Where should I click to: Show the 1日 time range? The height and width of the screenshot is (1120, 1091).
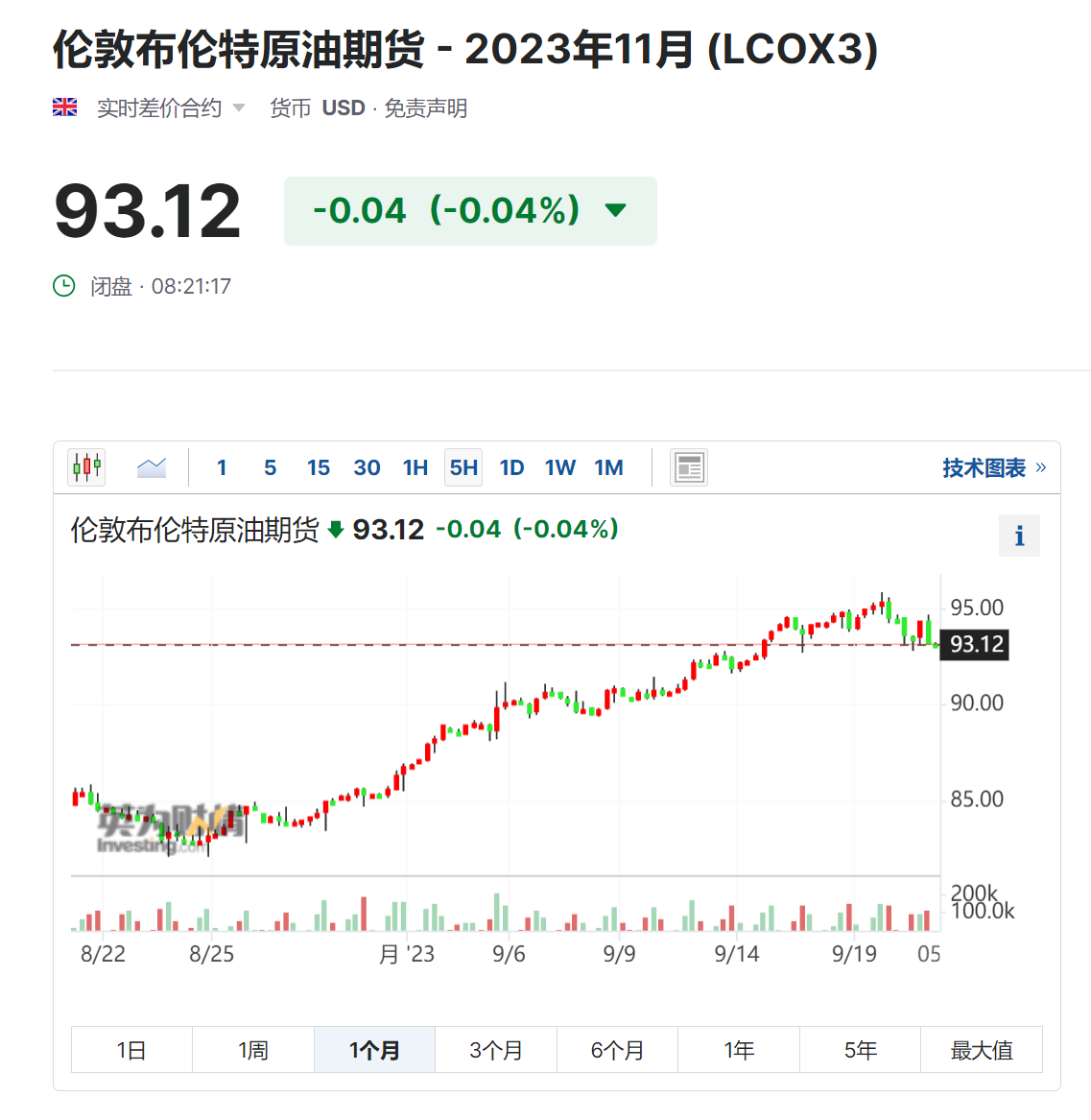(131, 1050)
